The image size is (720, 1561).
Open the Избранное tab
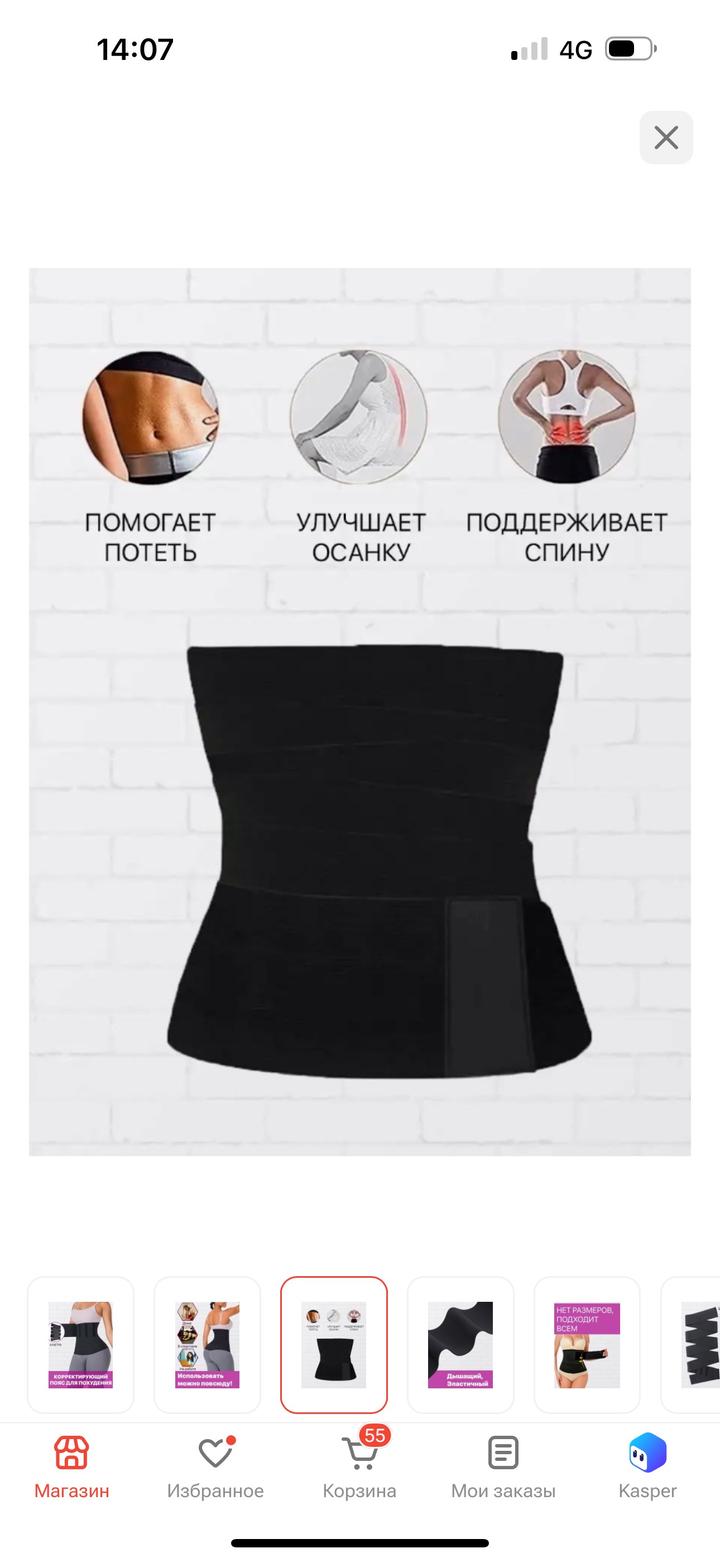pos(215,1467)
